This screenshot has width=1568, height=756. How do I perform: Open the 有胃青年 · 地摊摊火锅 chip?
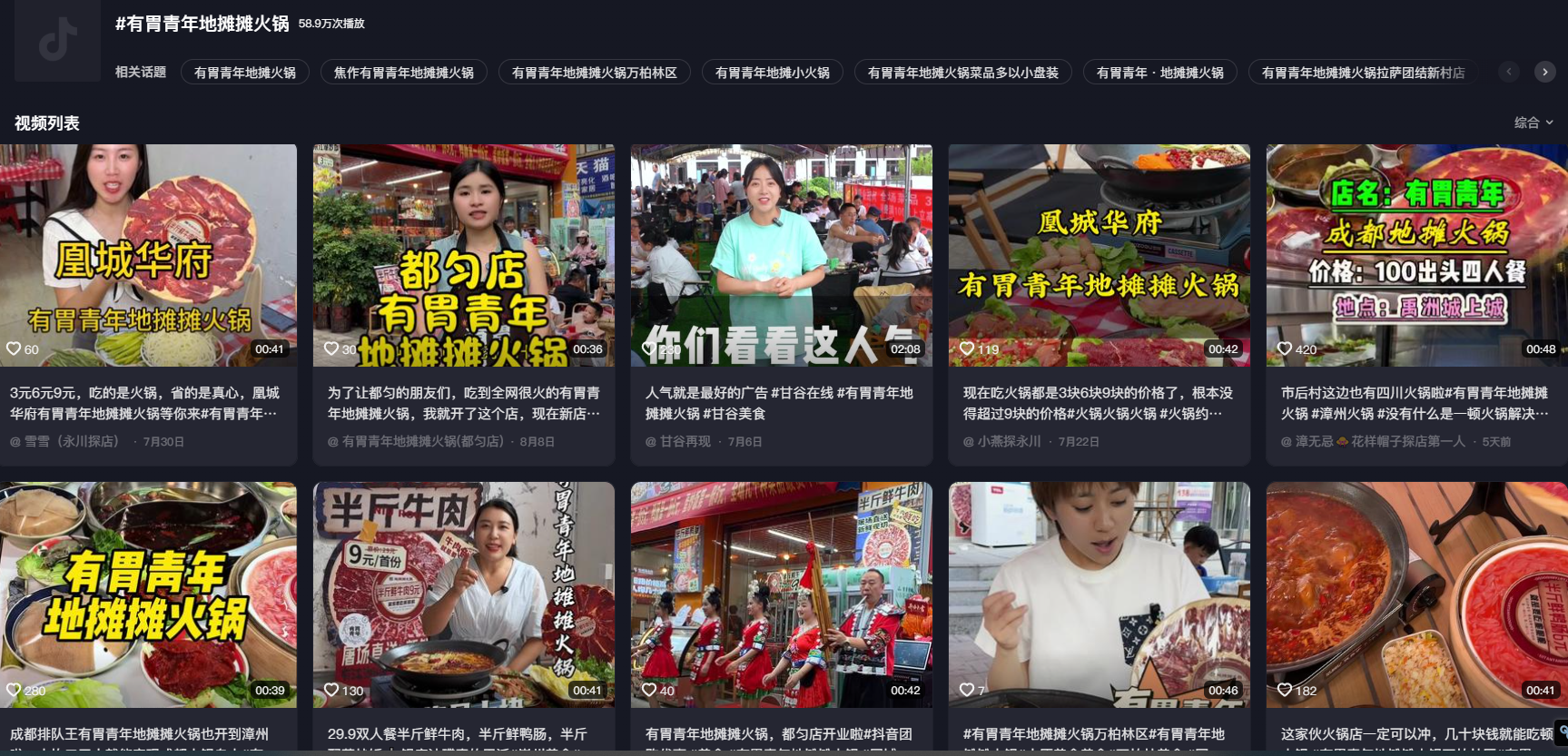click(1159, 73)
